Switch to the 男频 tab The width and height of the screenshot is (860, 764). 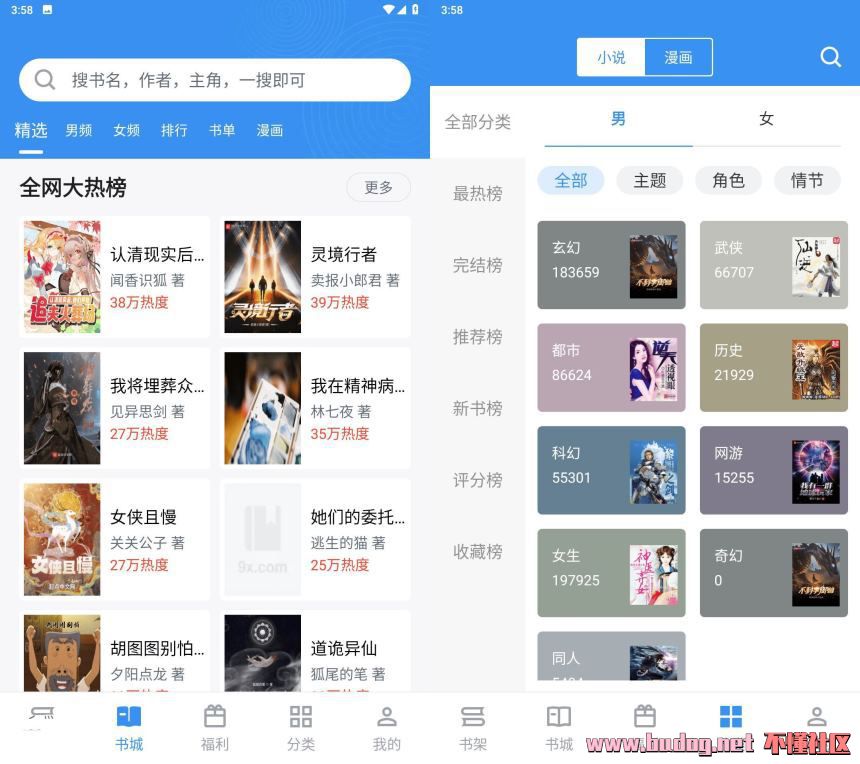coord(79,130)
